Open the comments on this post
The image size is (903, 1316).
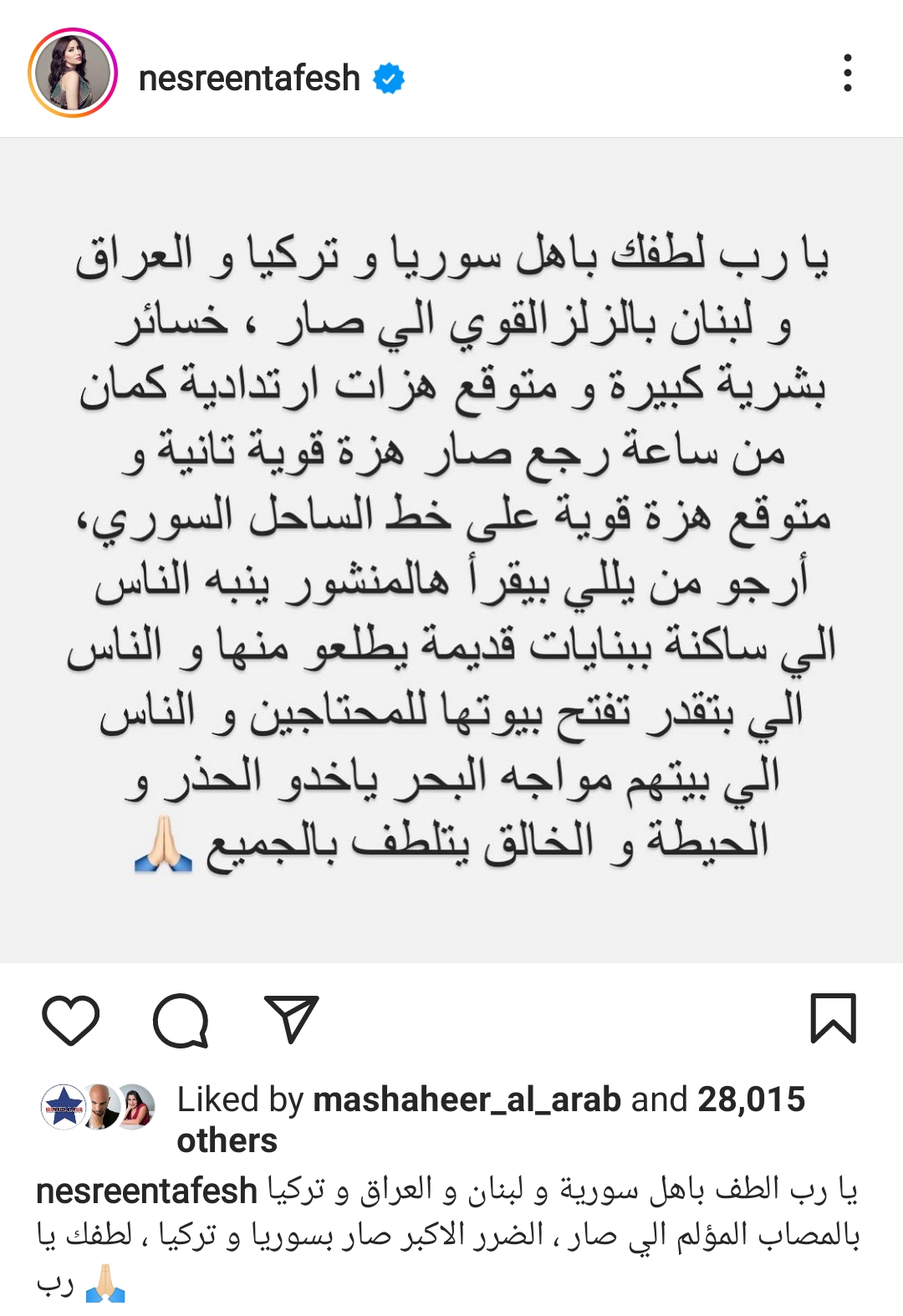(x=181, y=1020)
